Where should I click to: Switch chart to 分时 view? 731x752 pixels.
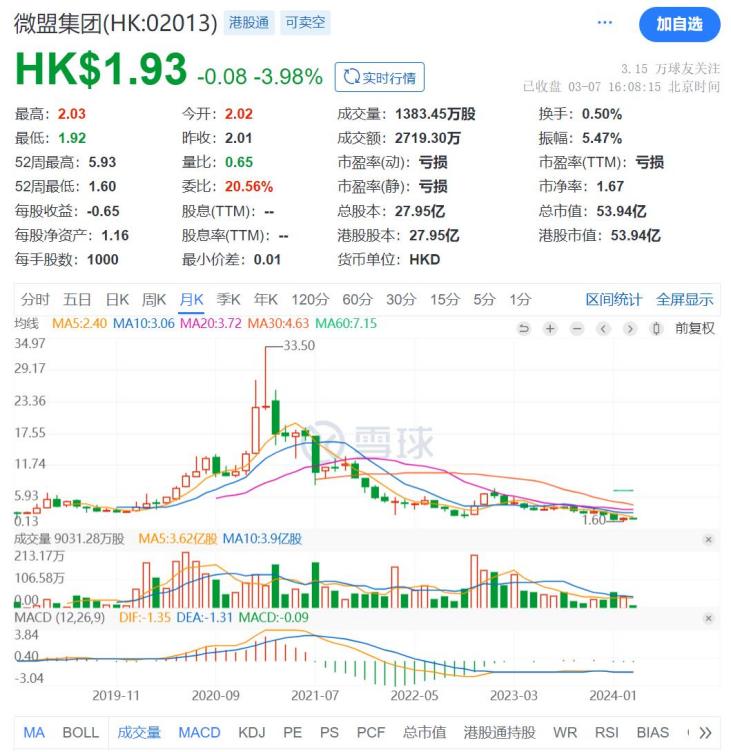(x=35, y=300)
